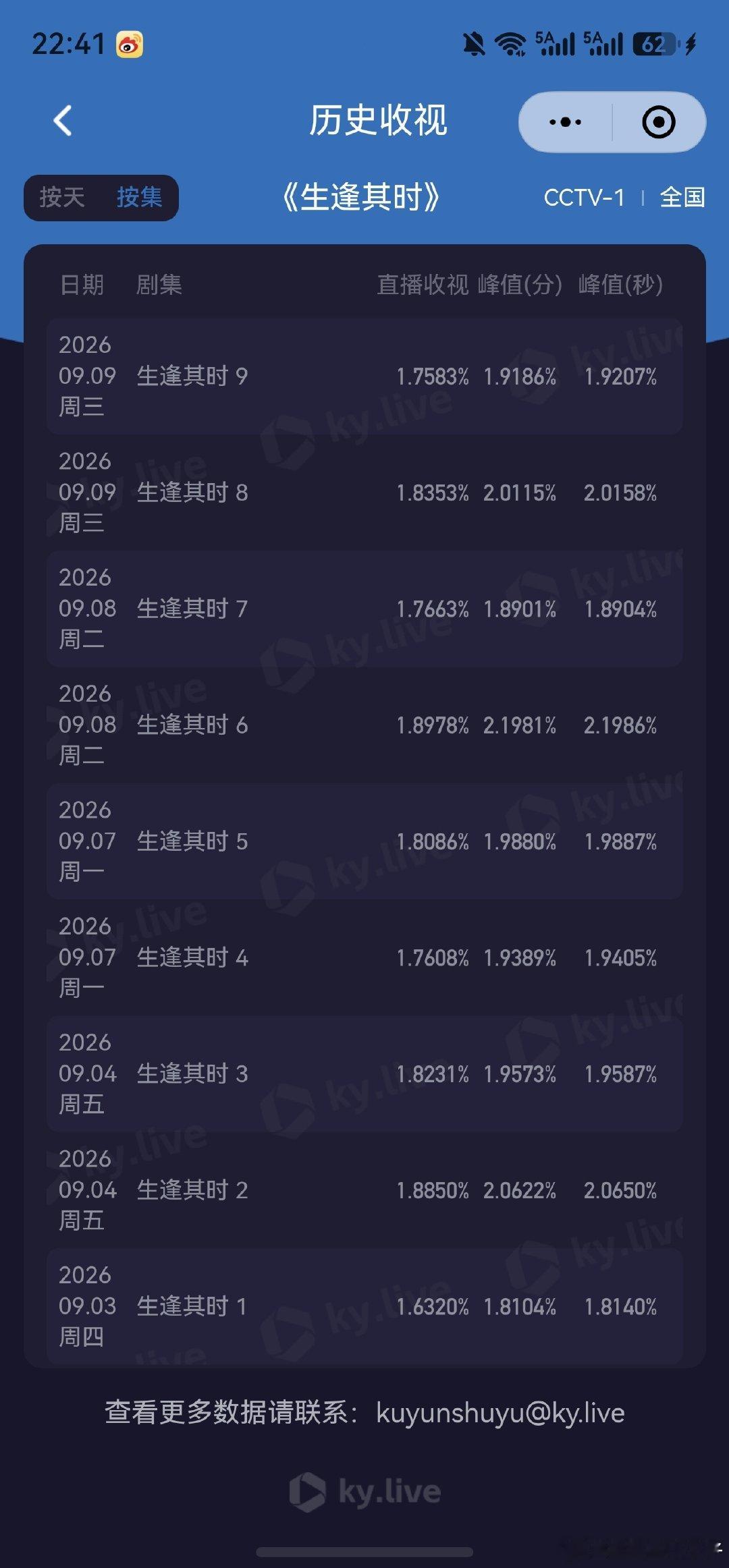729x1568 pixels.
Task: Change the region from 全国
Action: [682, 198]
